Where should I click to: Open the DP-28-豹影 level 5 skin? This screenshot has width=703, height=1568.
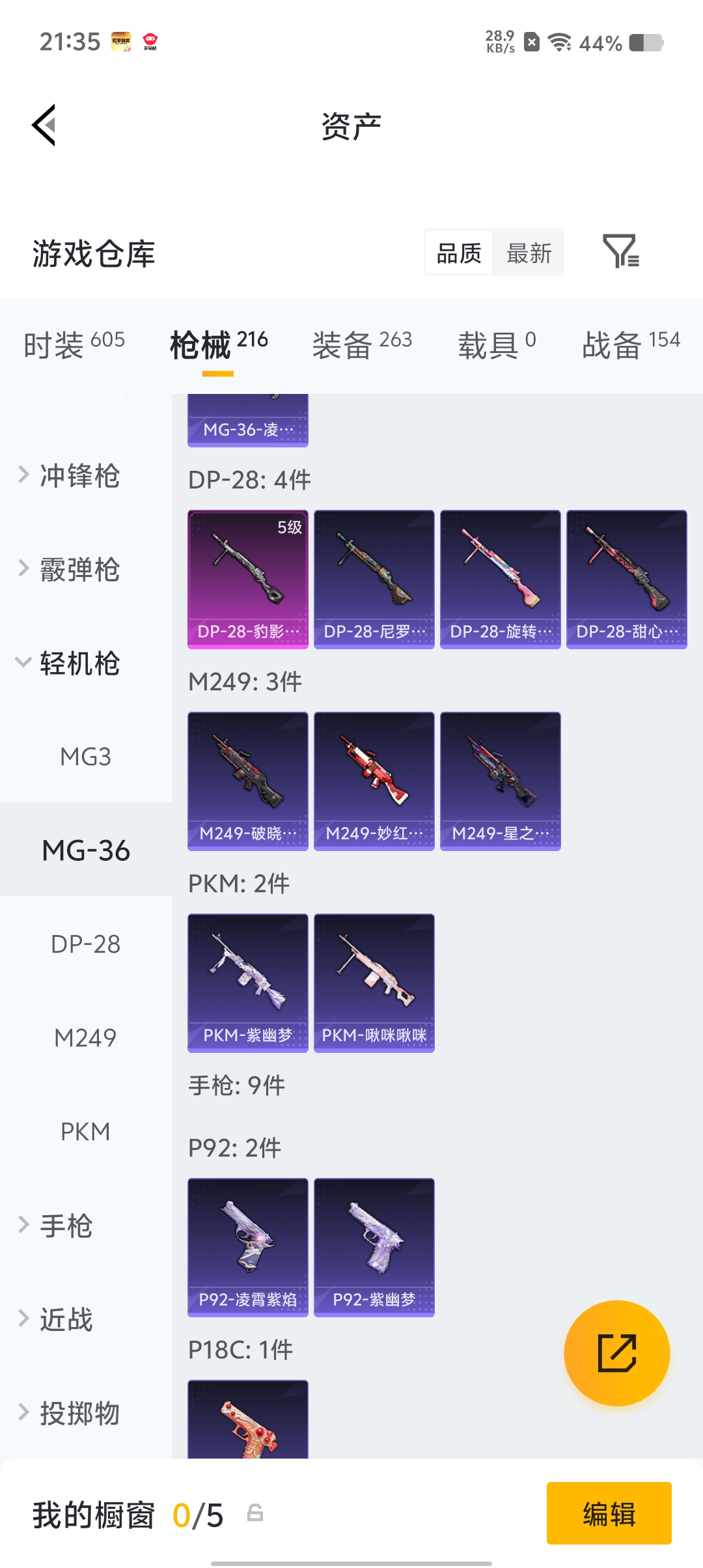tap(248, 579)
